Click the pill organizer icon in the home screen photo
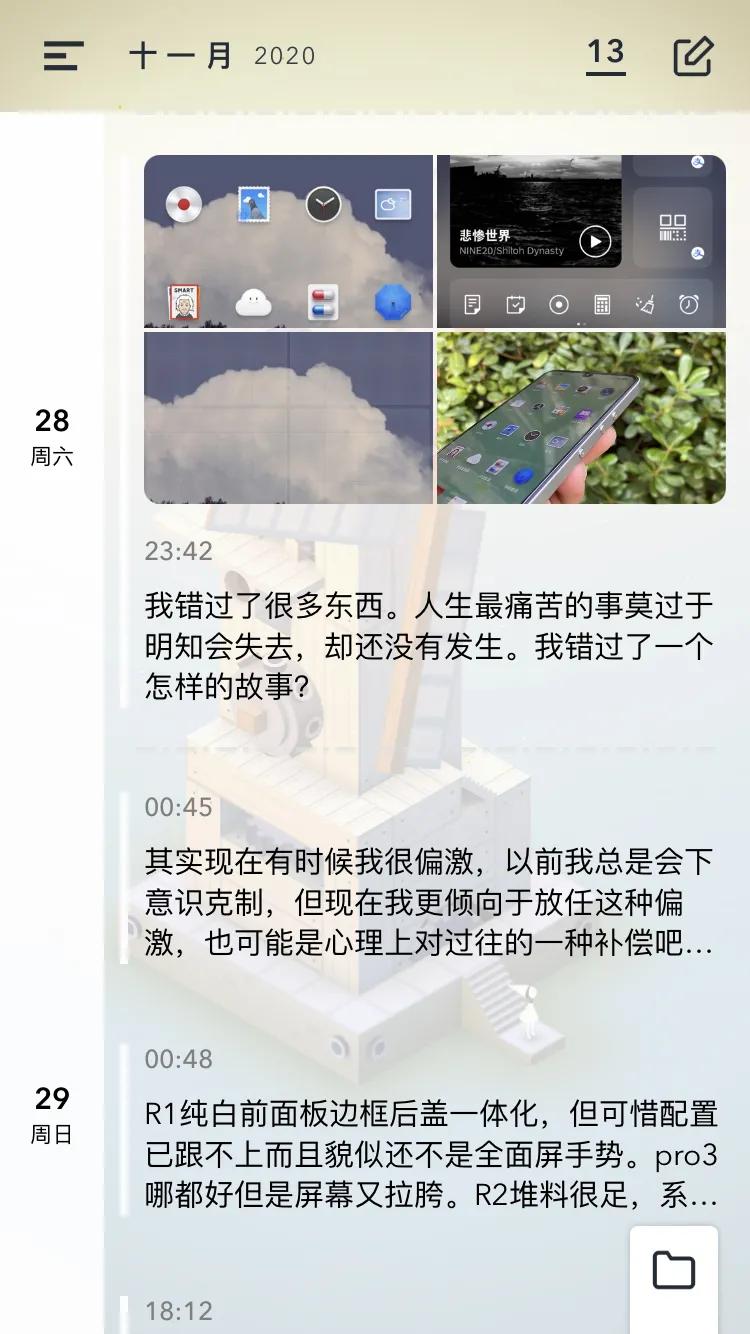The height and width of the screenshot is (1334, 750). coord(321,302)
